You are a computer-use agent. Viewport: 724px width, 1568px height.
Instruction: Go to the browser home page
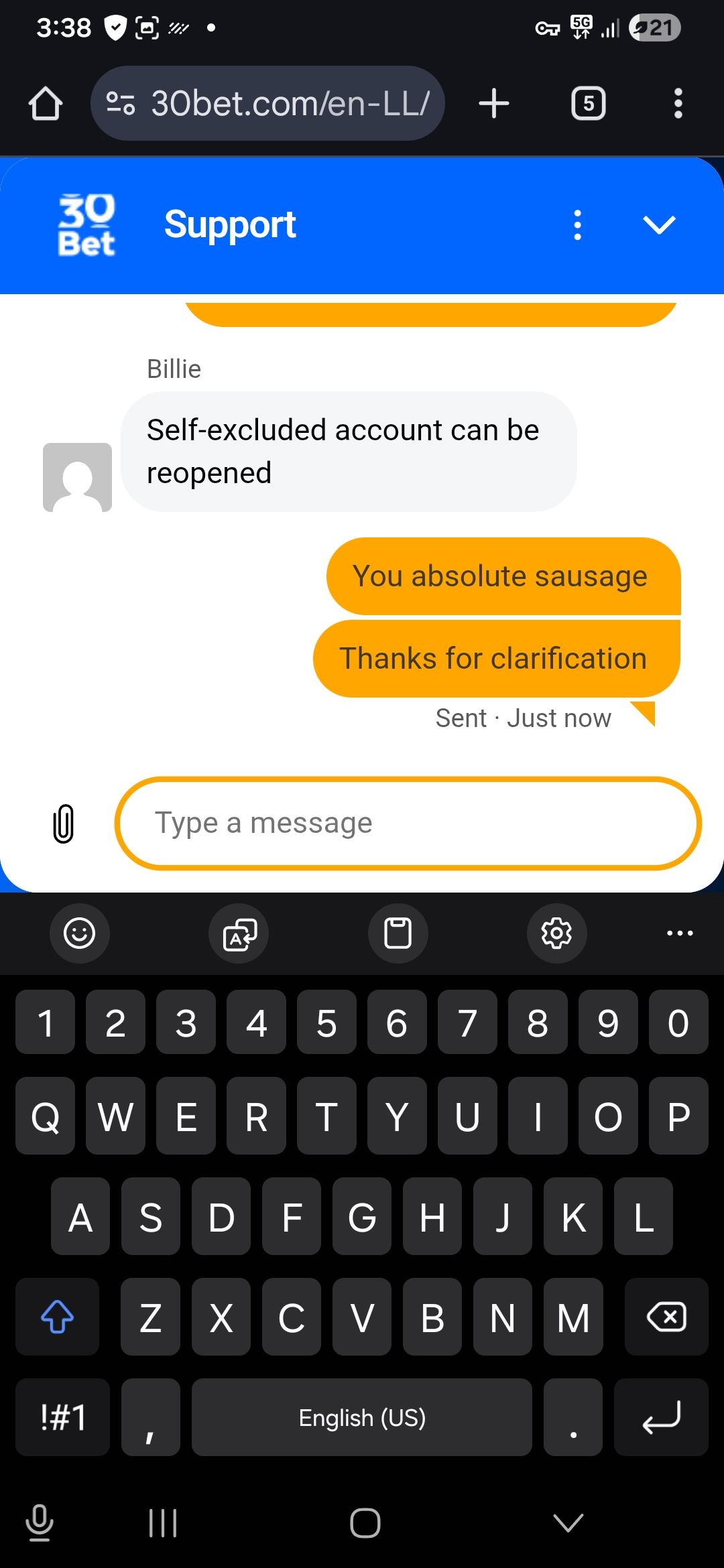point(46,104)
